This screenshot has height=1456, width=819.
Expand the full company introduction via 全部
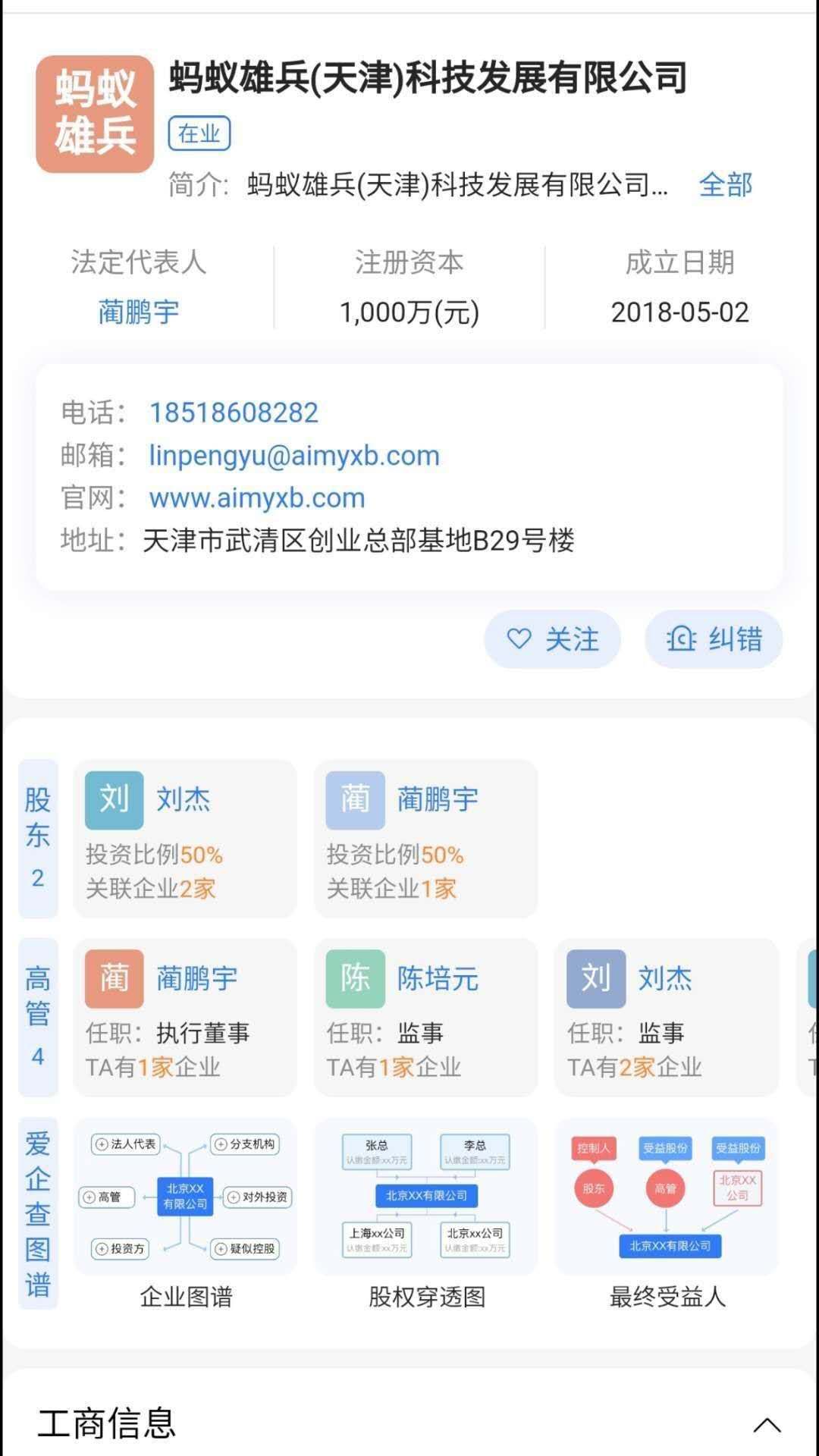point(724,185)
